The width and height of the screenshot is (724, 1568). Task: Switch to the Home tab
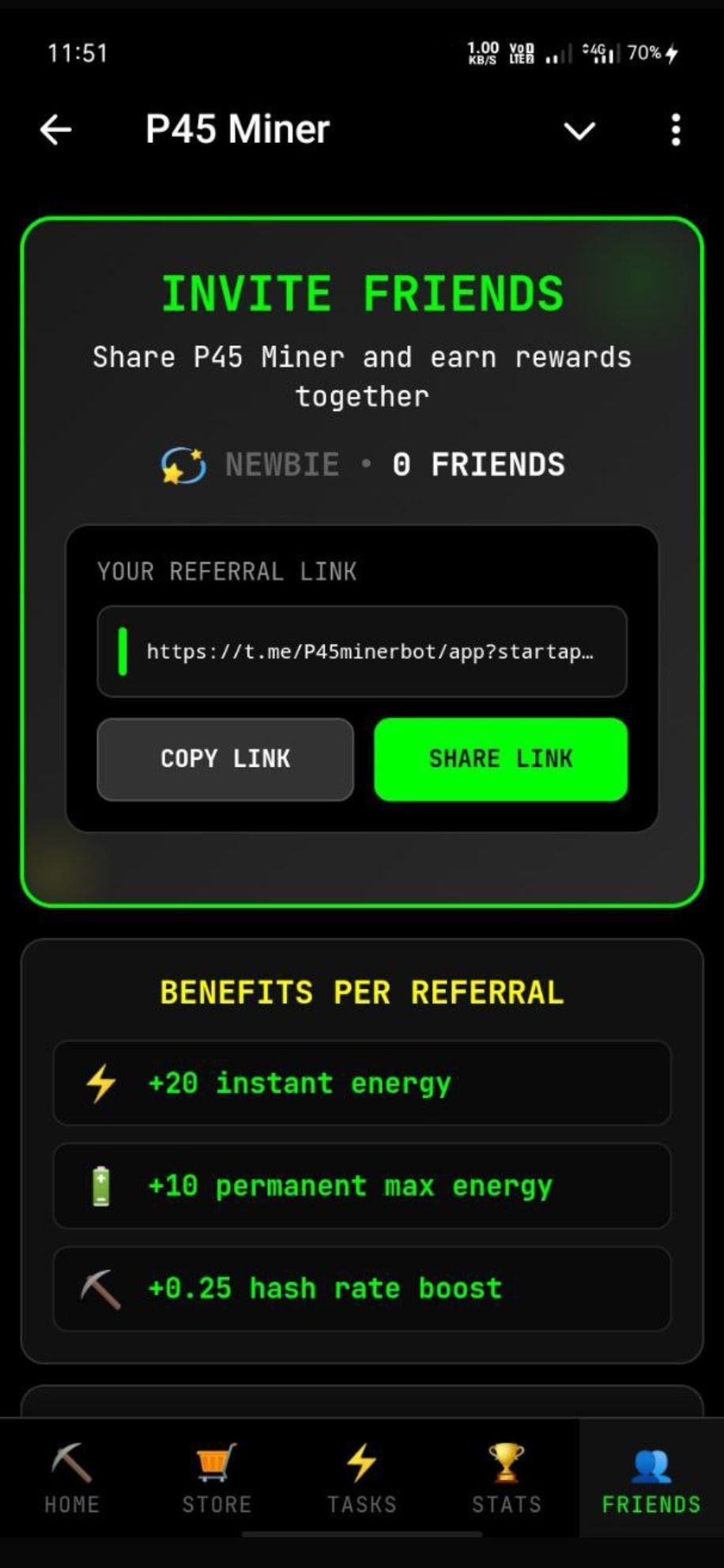(72, 1478)
